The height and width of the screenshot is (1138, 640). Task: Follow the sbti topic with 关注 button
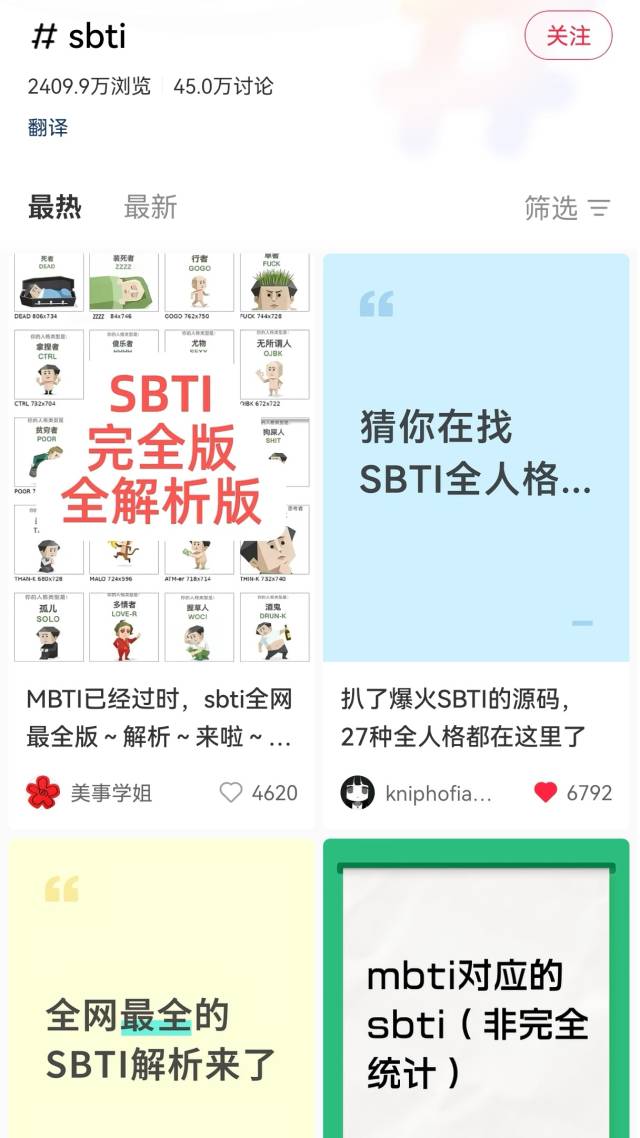tap(568, 36)
